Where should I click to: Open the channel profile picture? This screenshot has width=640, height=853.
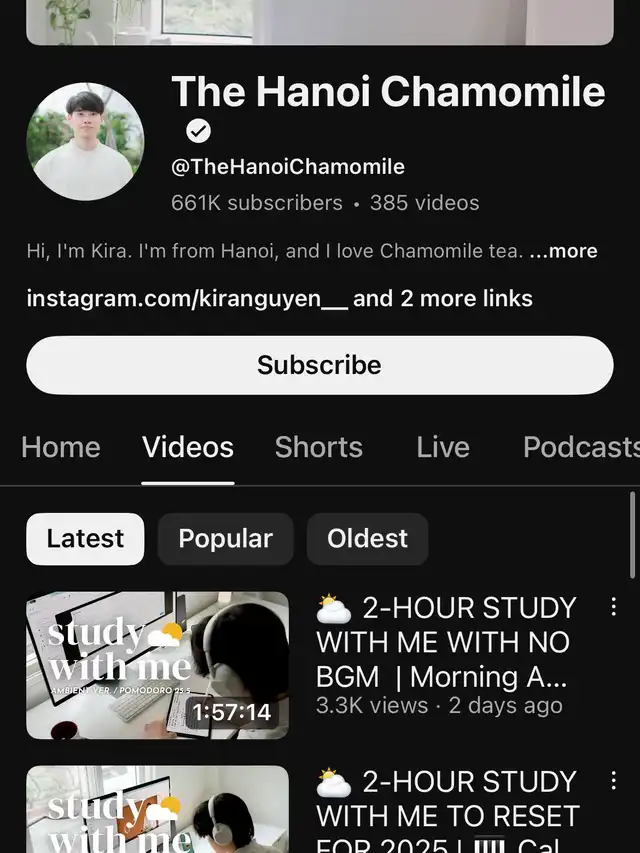coord(86,141)
